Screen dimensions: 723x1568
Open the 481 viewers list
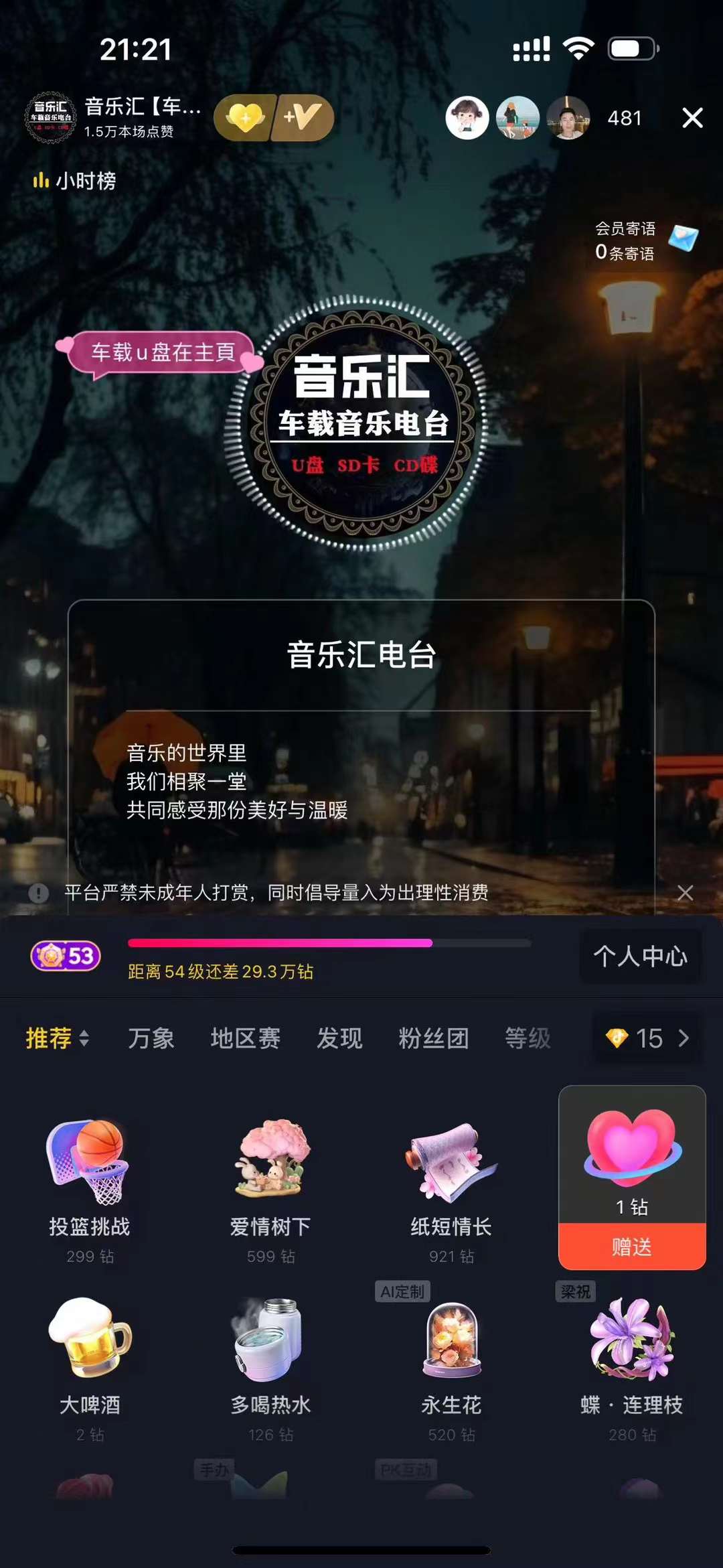[624, 118]
